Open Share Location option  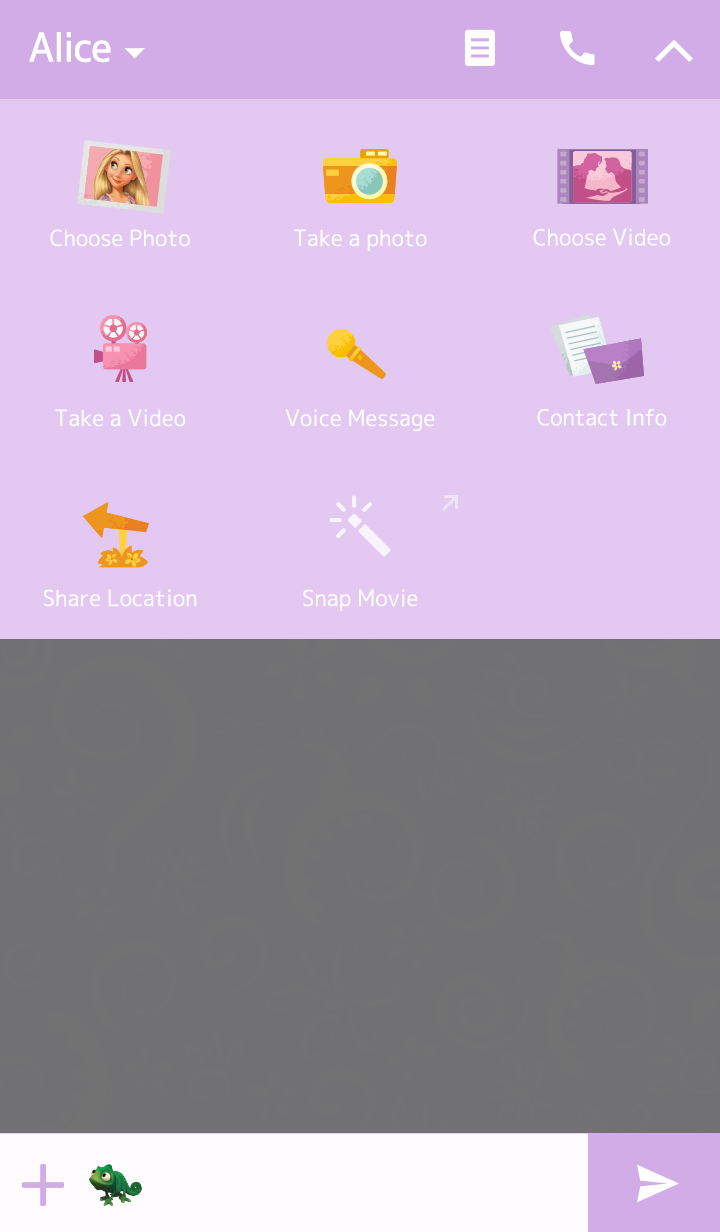tap(121, 555)
